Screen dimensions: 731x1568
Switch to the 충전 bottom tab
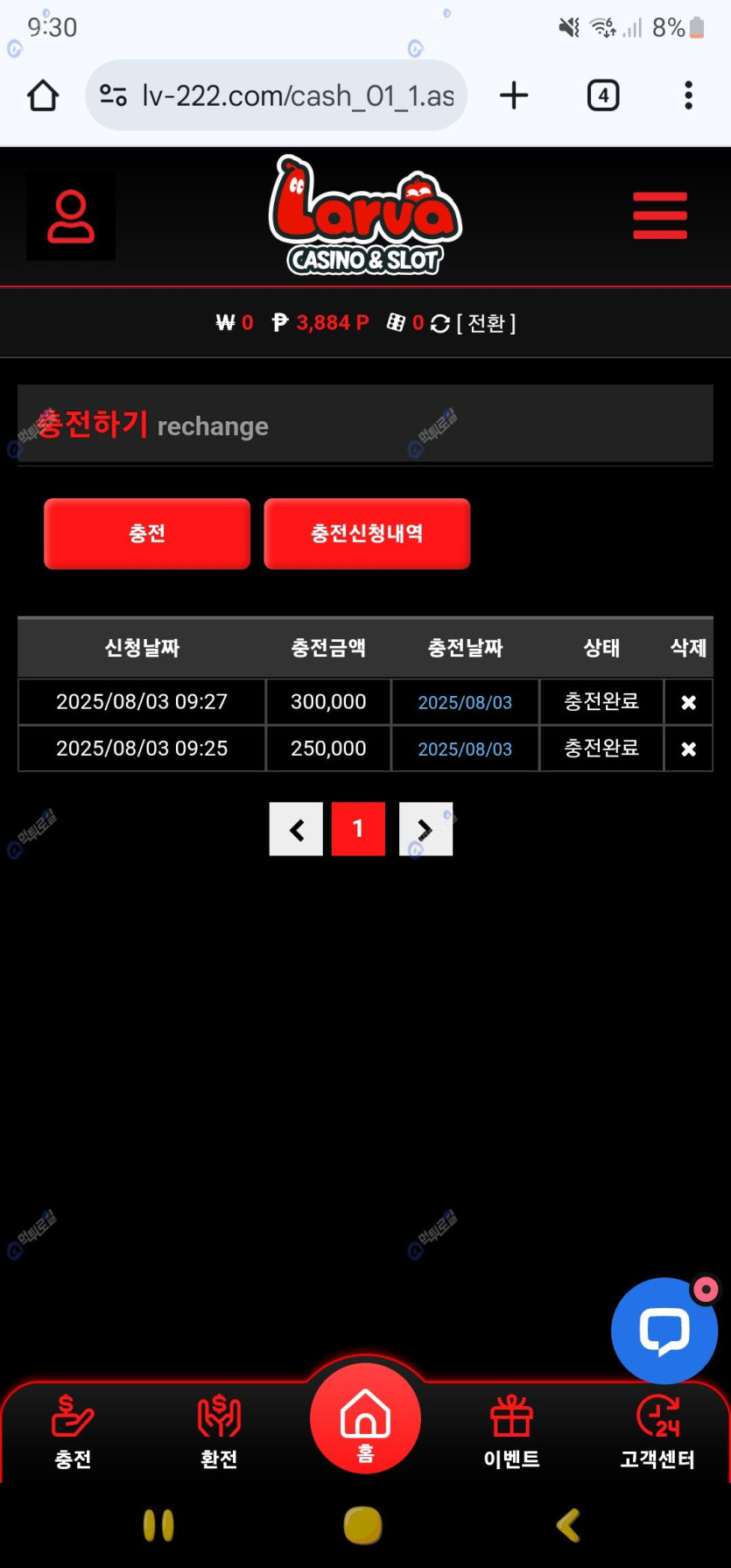tap(73, 1430)
